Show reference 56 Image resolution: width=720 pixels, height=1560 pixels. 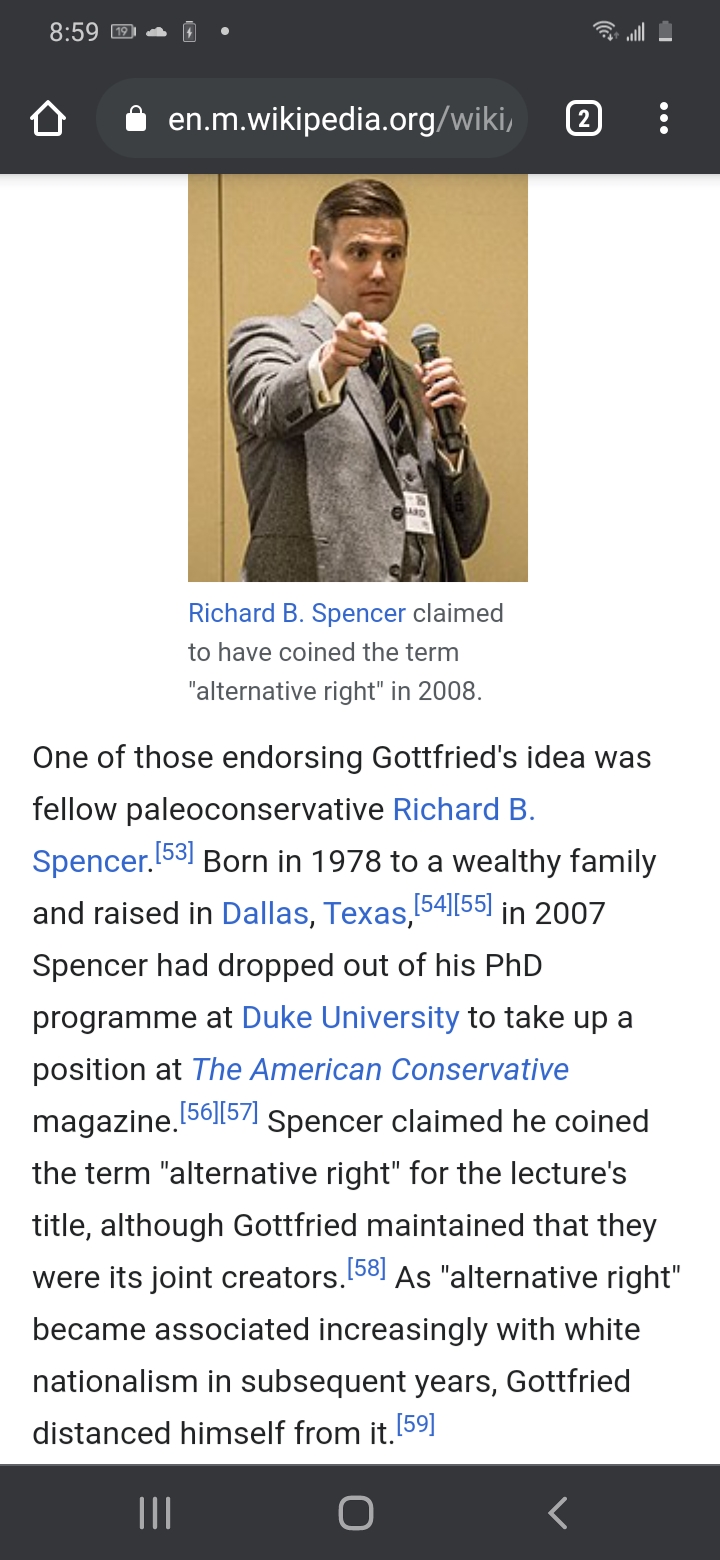point(199,1113)
